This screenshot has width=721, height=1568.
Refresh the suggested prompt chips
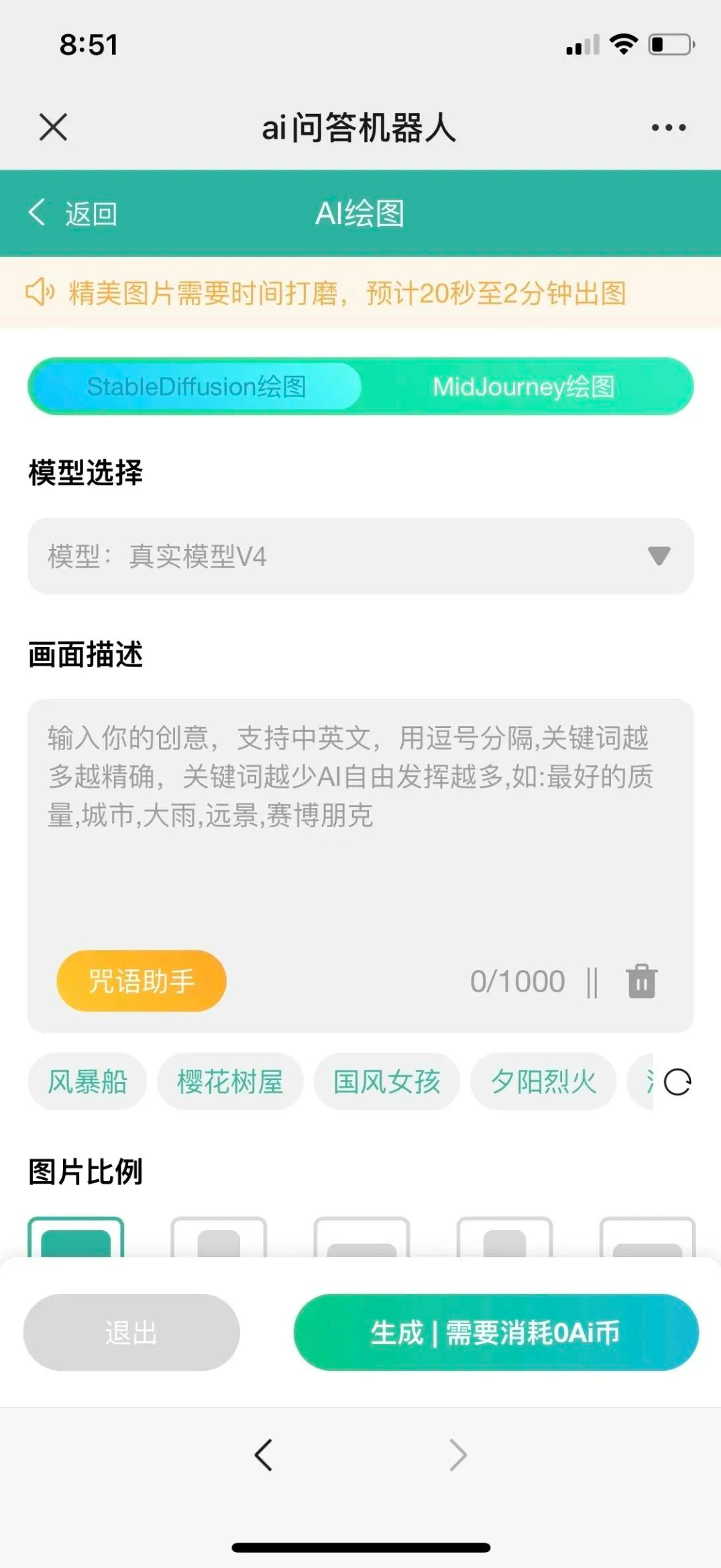[677, 1082]
